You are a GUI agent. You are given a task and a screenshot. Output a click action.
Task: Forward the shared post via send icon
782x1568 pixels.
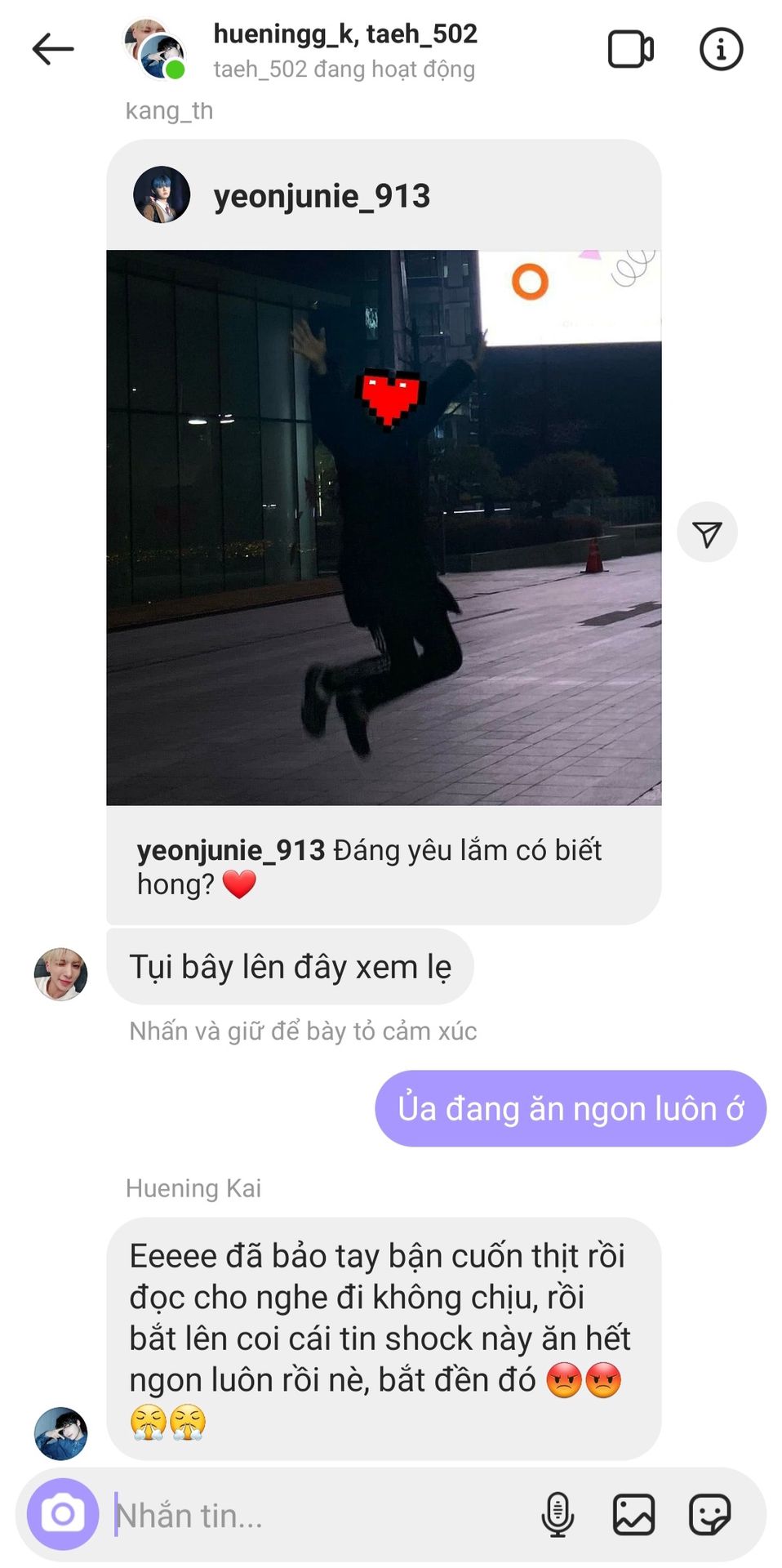coord(707,532)
